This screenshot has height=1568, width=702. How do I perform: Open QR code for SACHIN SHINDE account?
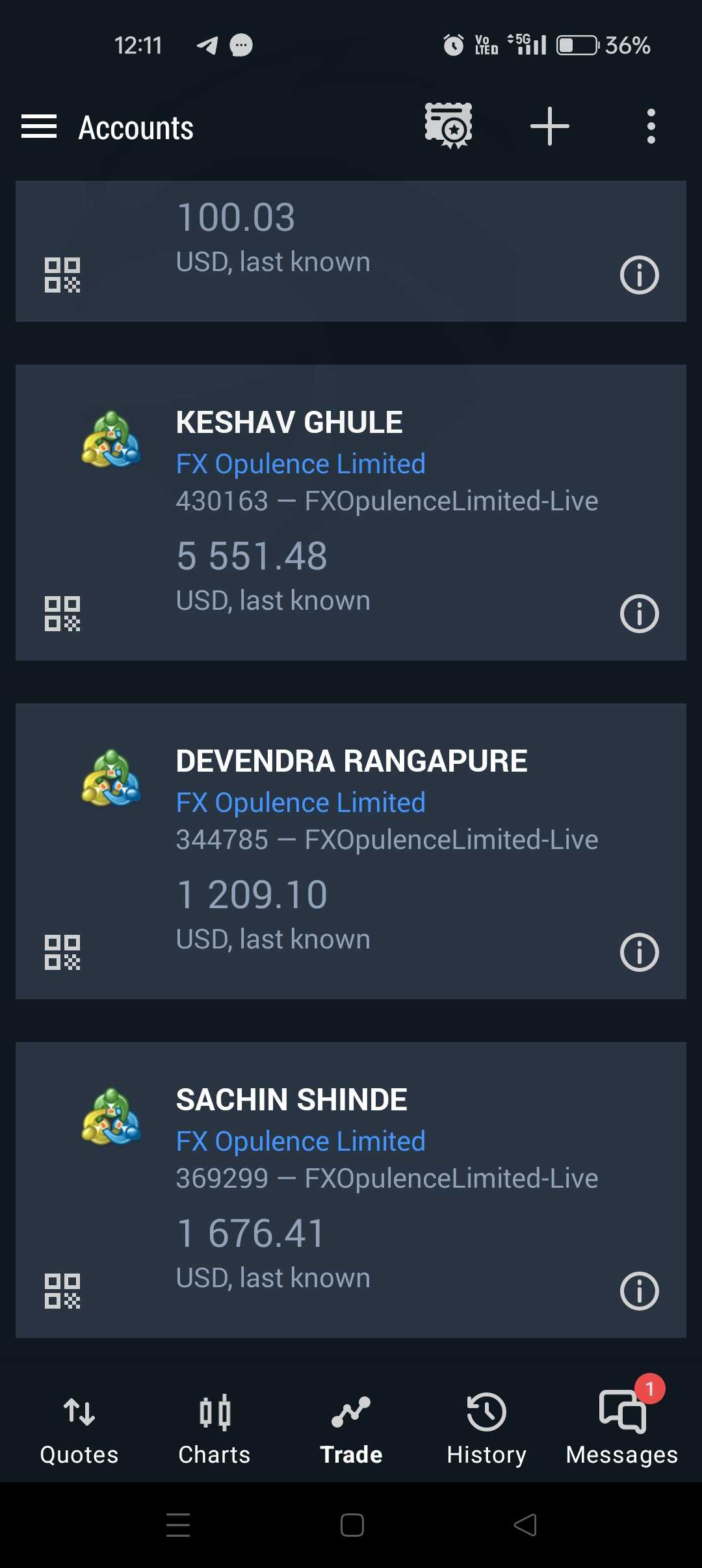point(62,1290)
